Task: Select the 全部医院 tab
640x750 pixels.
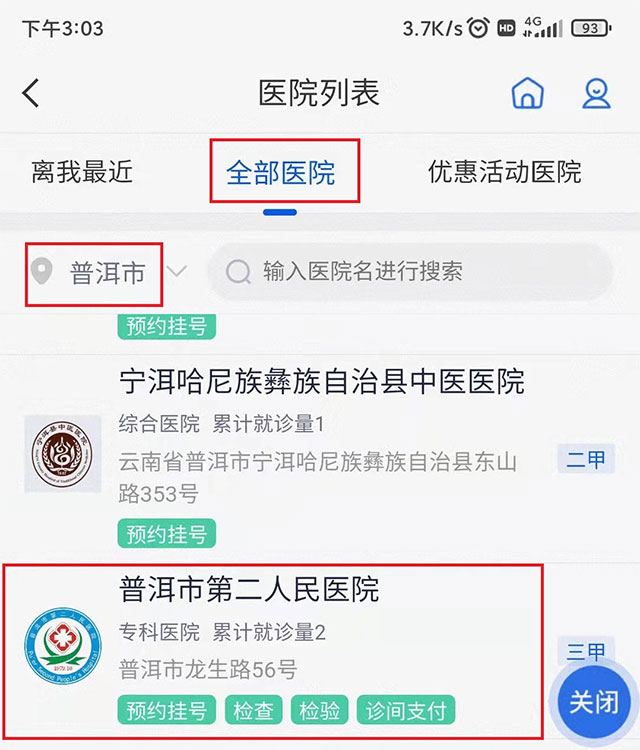Action: (281, 173)
